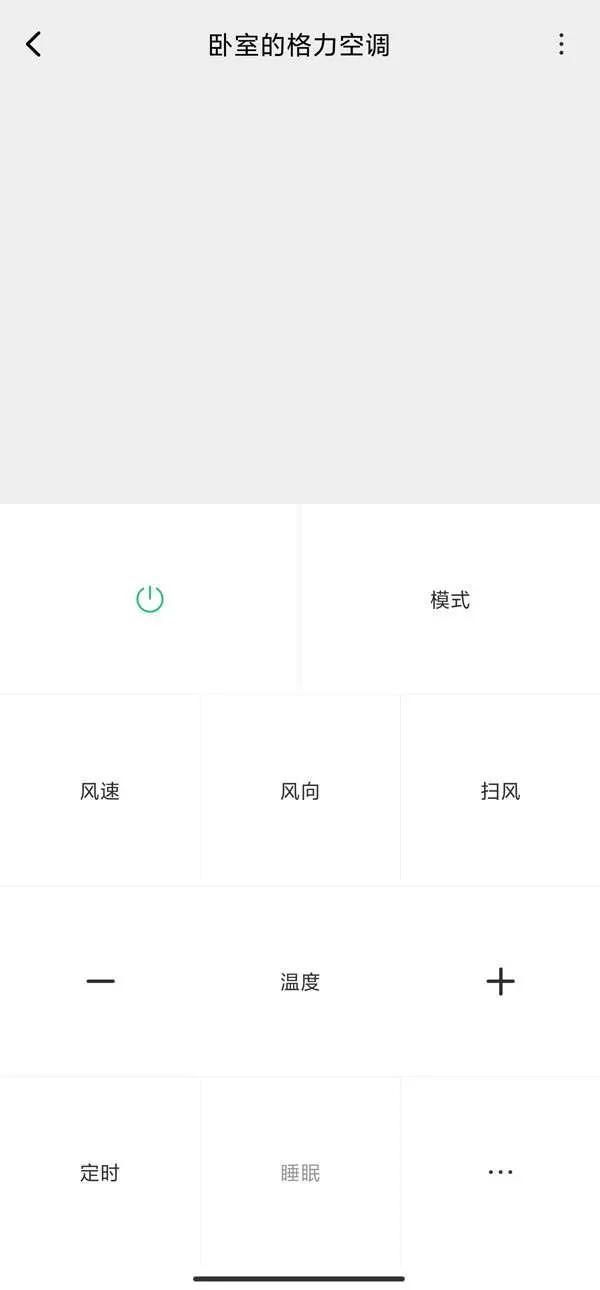Lower temperature with the minus button
Screen dimensions: 600x1290
point(100,982)
